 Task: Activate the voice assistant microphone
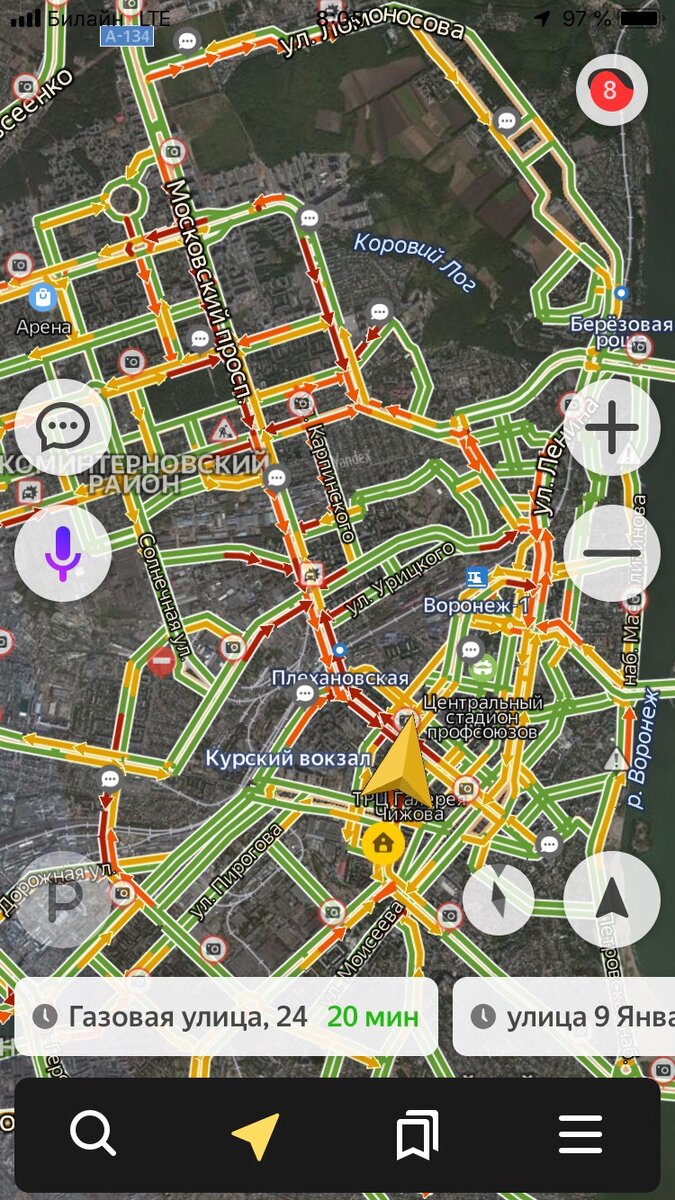tap(62, 552)
